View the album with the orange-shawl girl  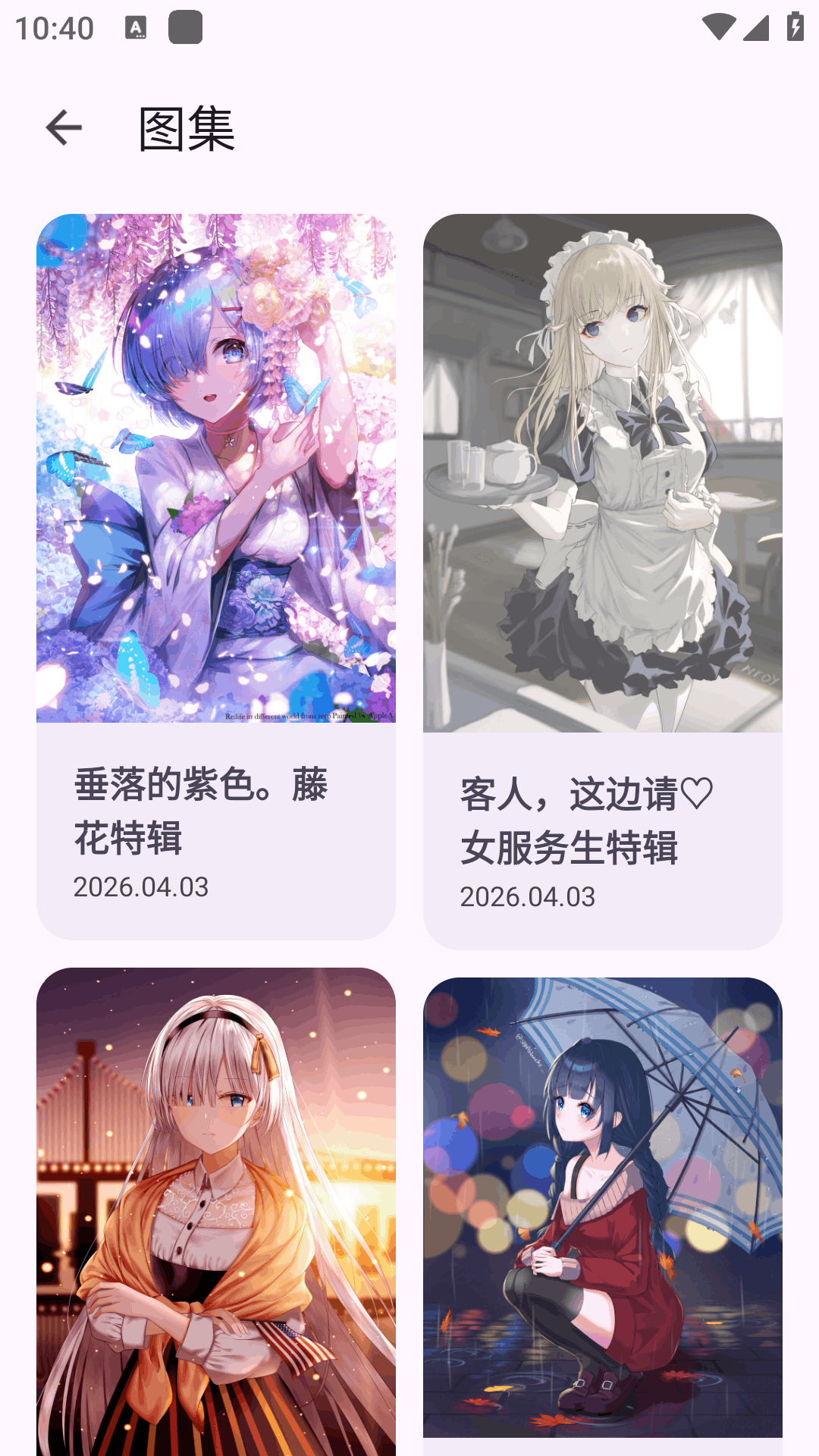coord(215,1213)
